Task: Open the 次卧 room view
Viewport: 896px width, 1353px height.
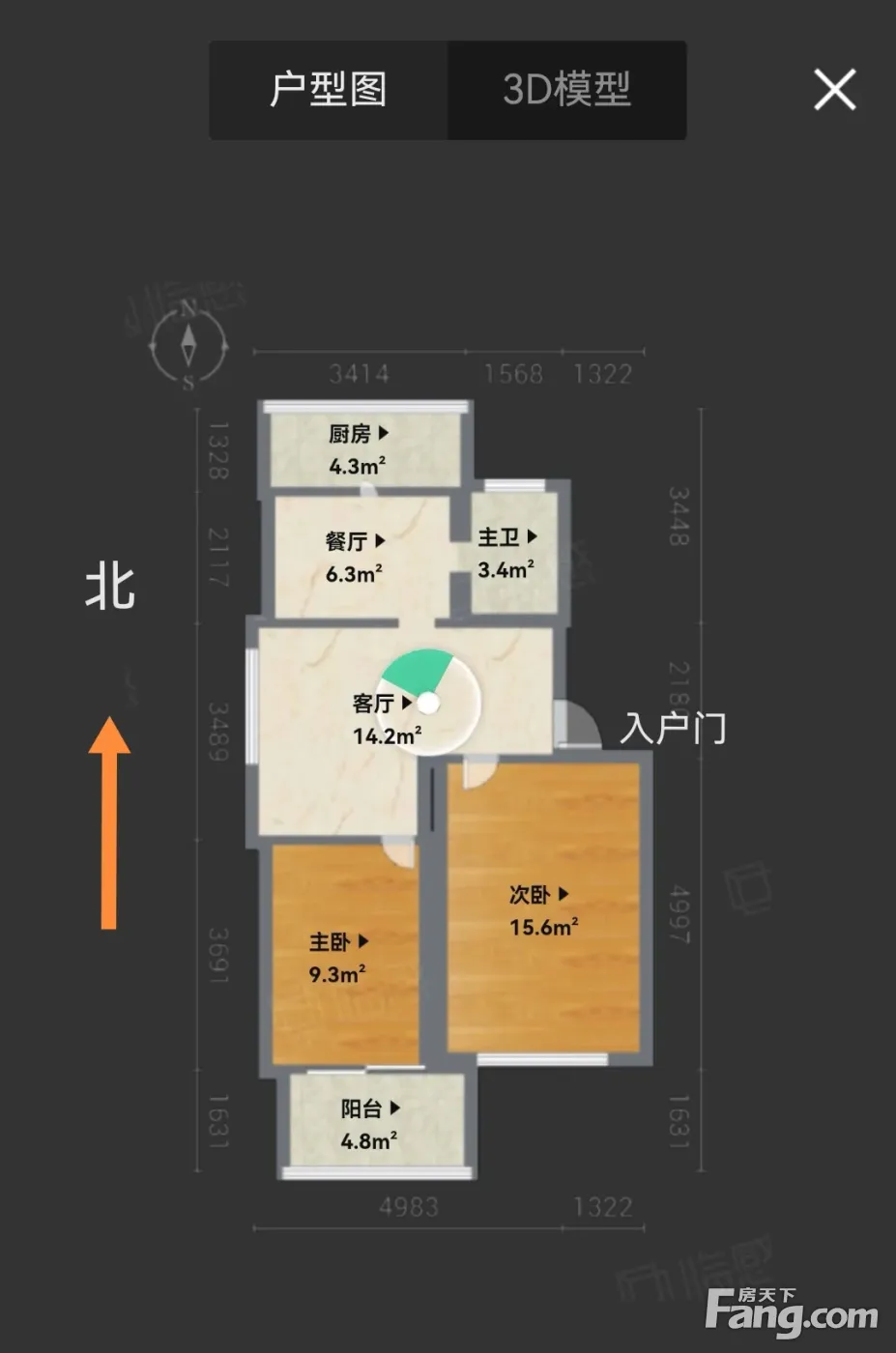Action: pyautogui.click(x=539, y=895)
